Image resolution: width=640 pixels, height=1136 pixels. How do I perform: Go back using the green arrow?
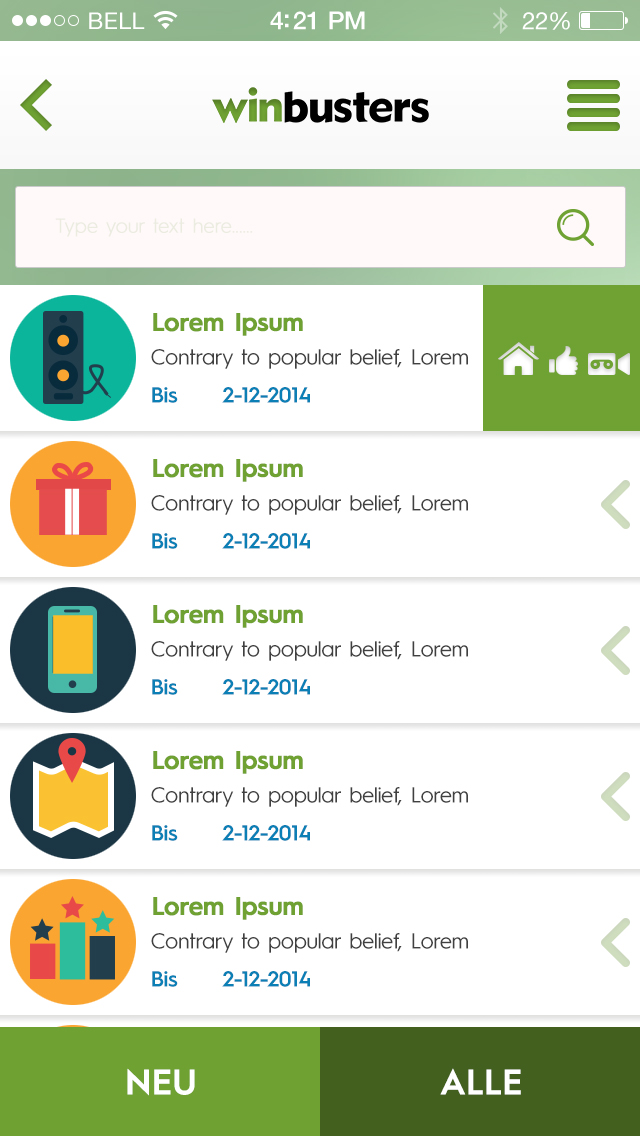coord(37,105)
